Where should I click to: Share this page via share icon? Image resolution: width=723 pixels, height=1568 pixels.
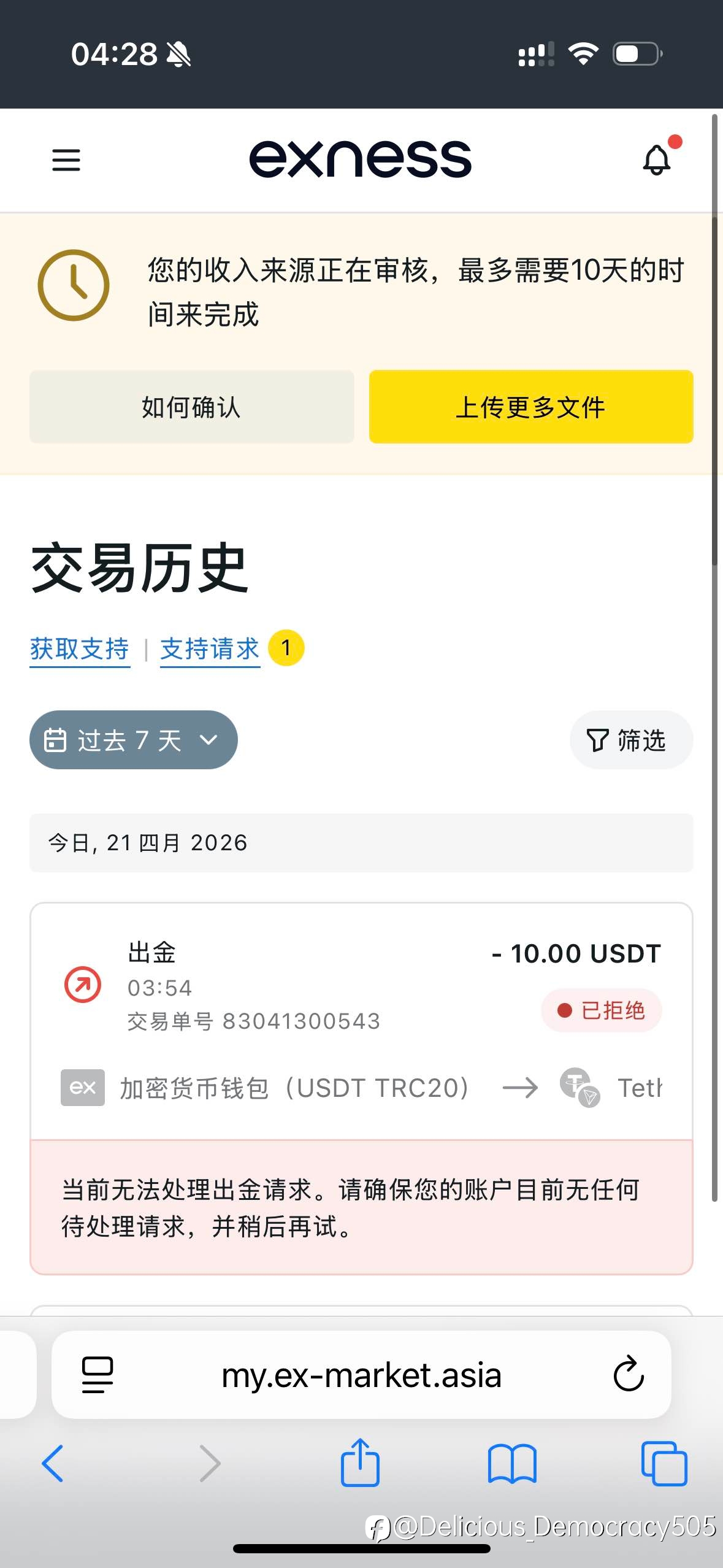coord(360,1462)
